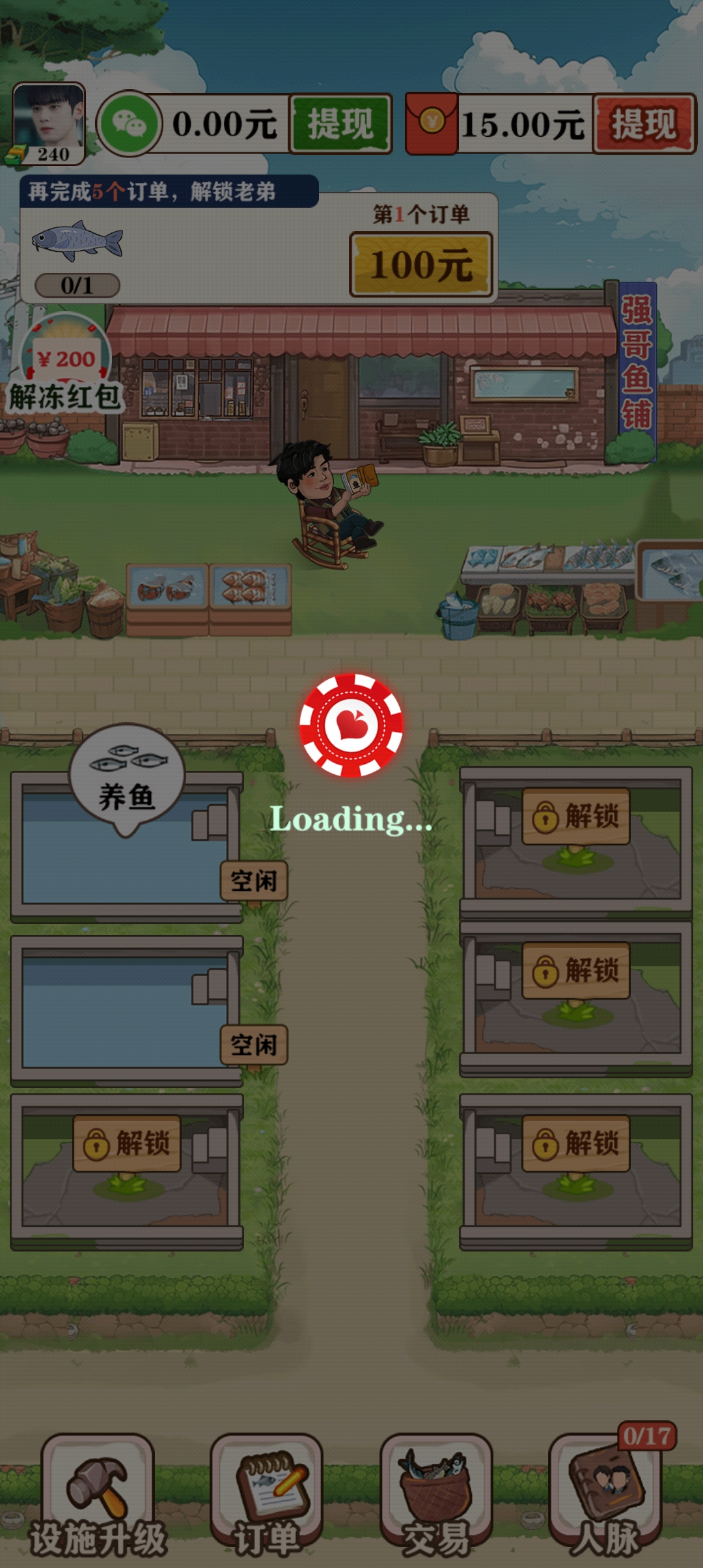Tap the red envelope 提现 button

point(643,124)
